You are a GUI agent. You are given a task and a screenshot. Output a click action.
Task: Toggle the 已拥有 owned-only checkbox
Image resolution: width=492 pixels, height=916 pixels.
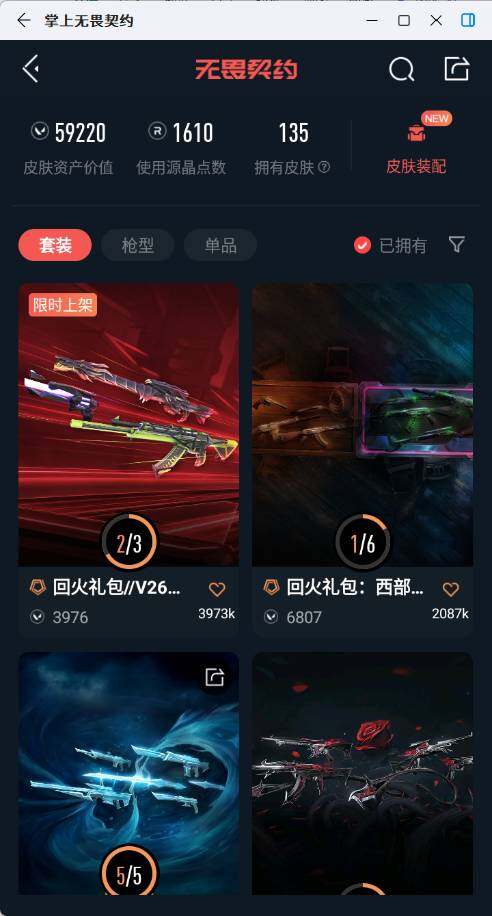point(362,245)
